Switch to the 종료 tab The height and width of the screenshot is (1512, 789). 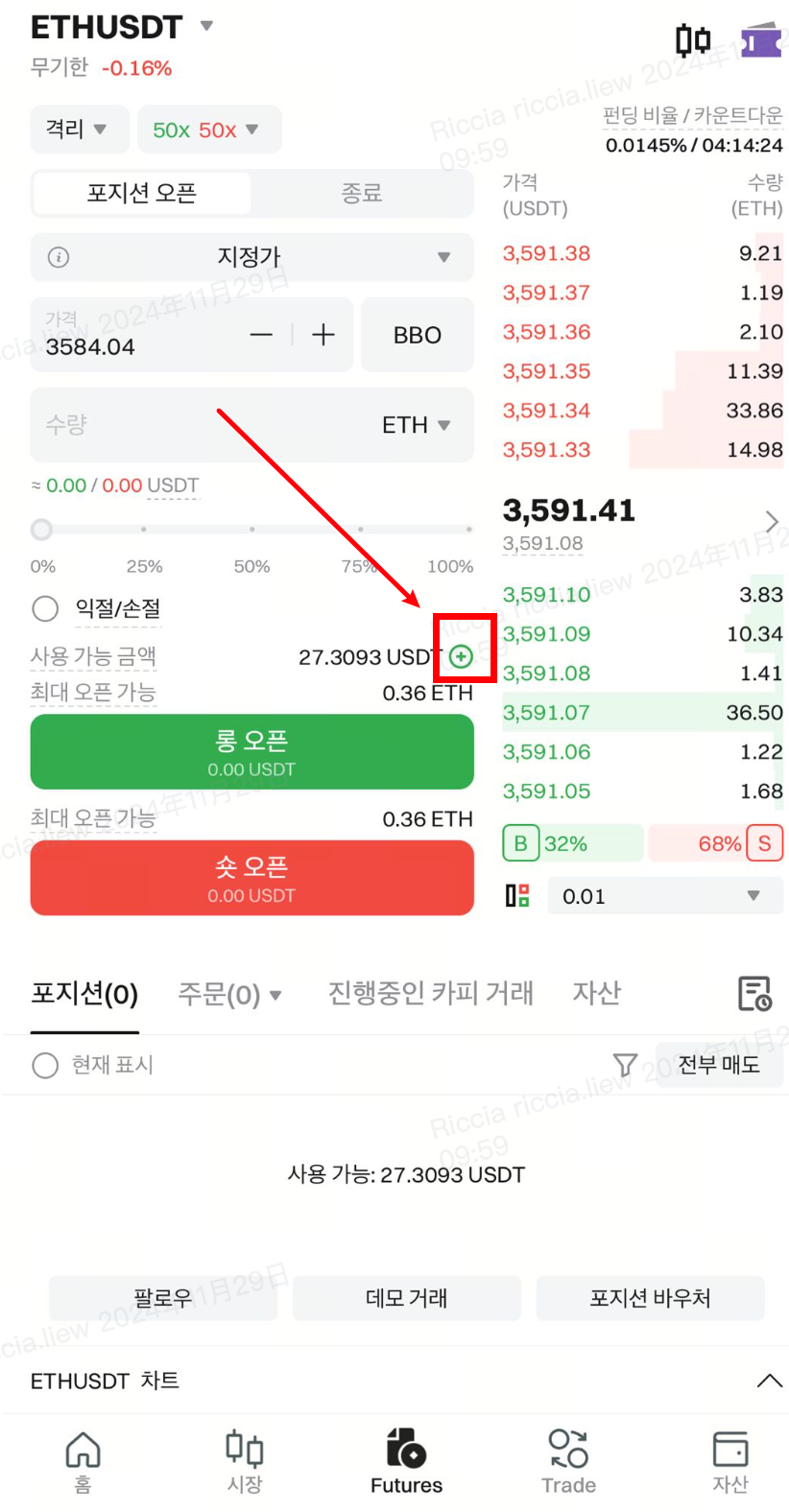tap(362, 194)
